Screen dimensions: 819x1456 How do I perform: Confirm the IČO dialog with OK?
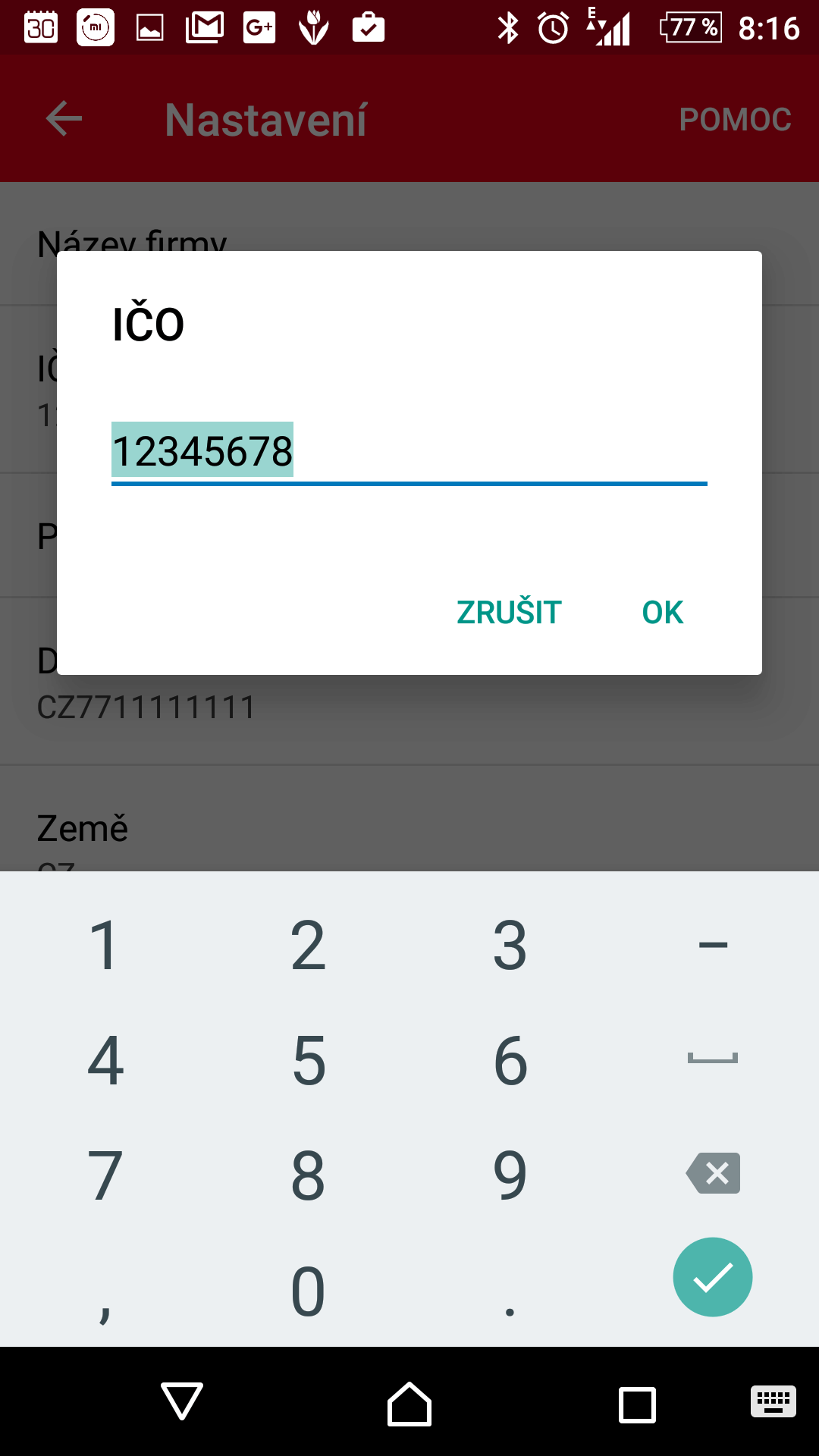pyautogui.click(x=662, y=612)
